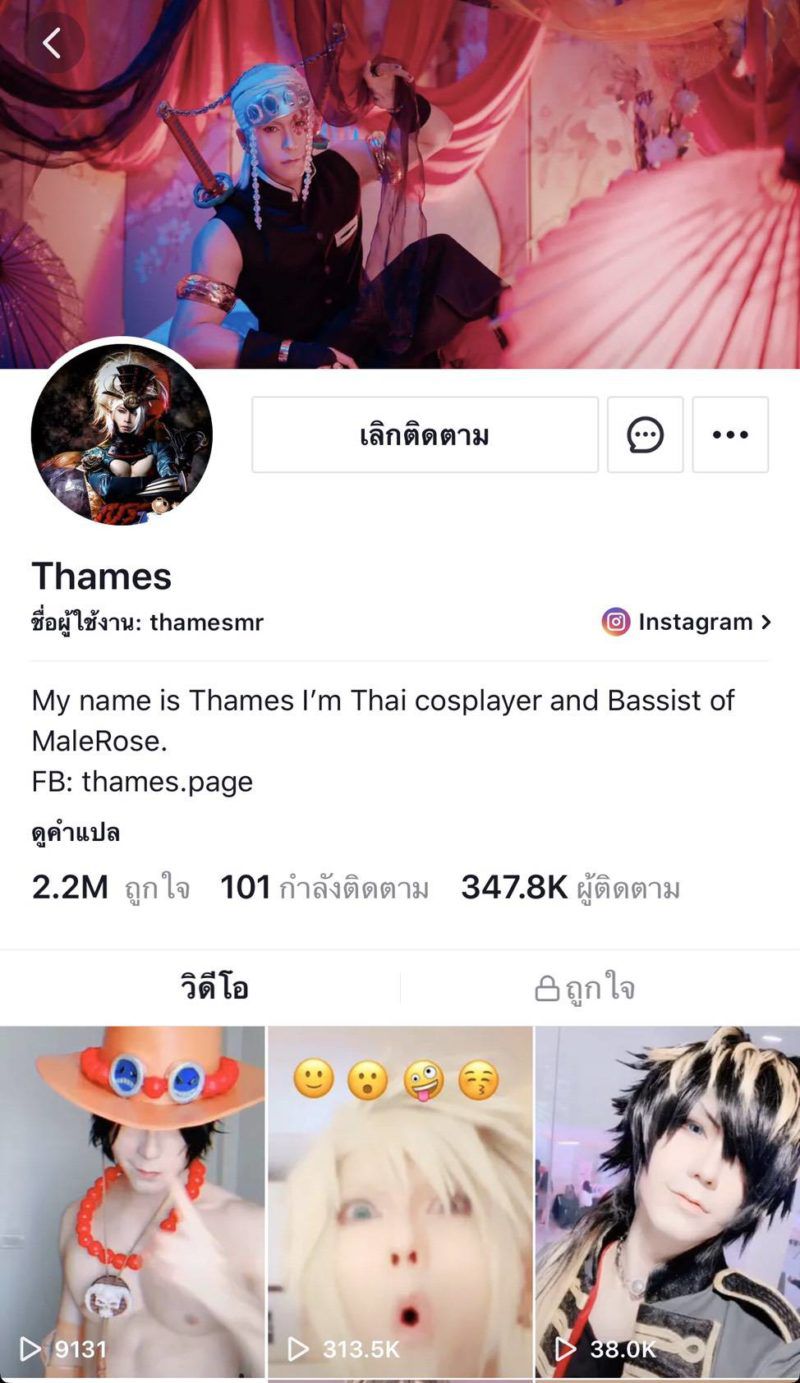The image size is (800, 1383).
Task: Open the linked Instagram profile
Action: [686, 622]
